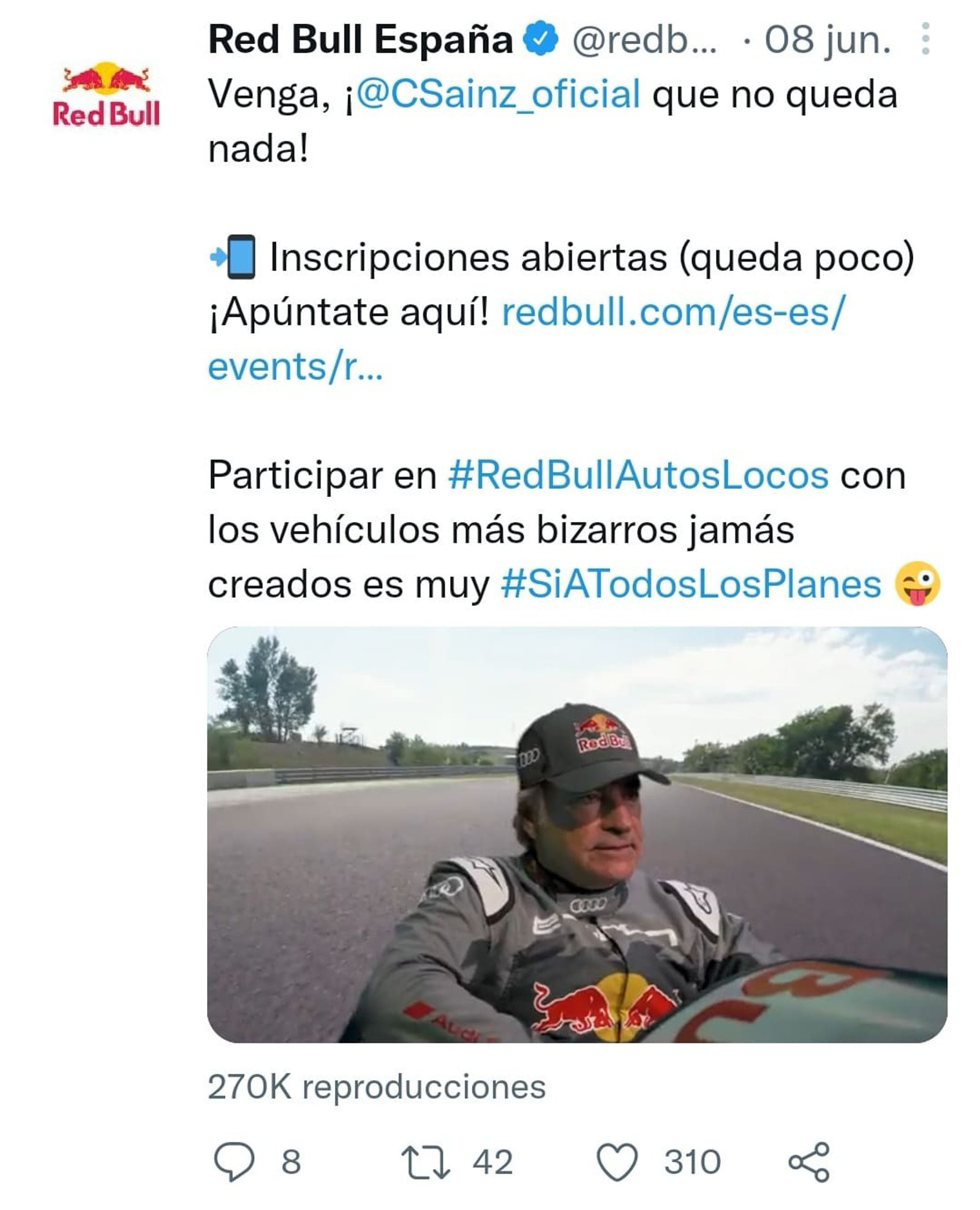Open the tweet's overflow menu
The width and height of the screenshot is (980, 1210).
925,39
